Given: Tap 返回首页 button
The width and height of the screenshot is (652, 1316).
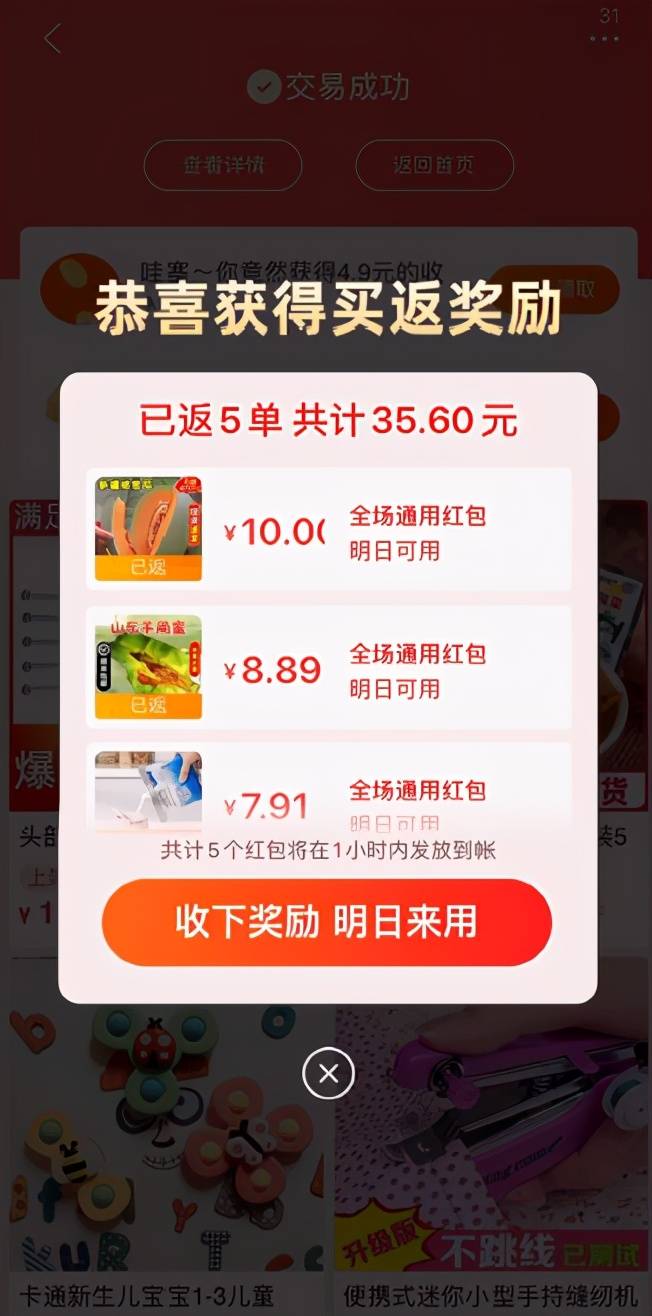Looking at the screenshot, I should tap(434, 165).
